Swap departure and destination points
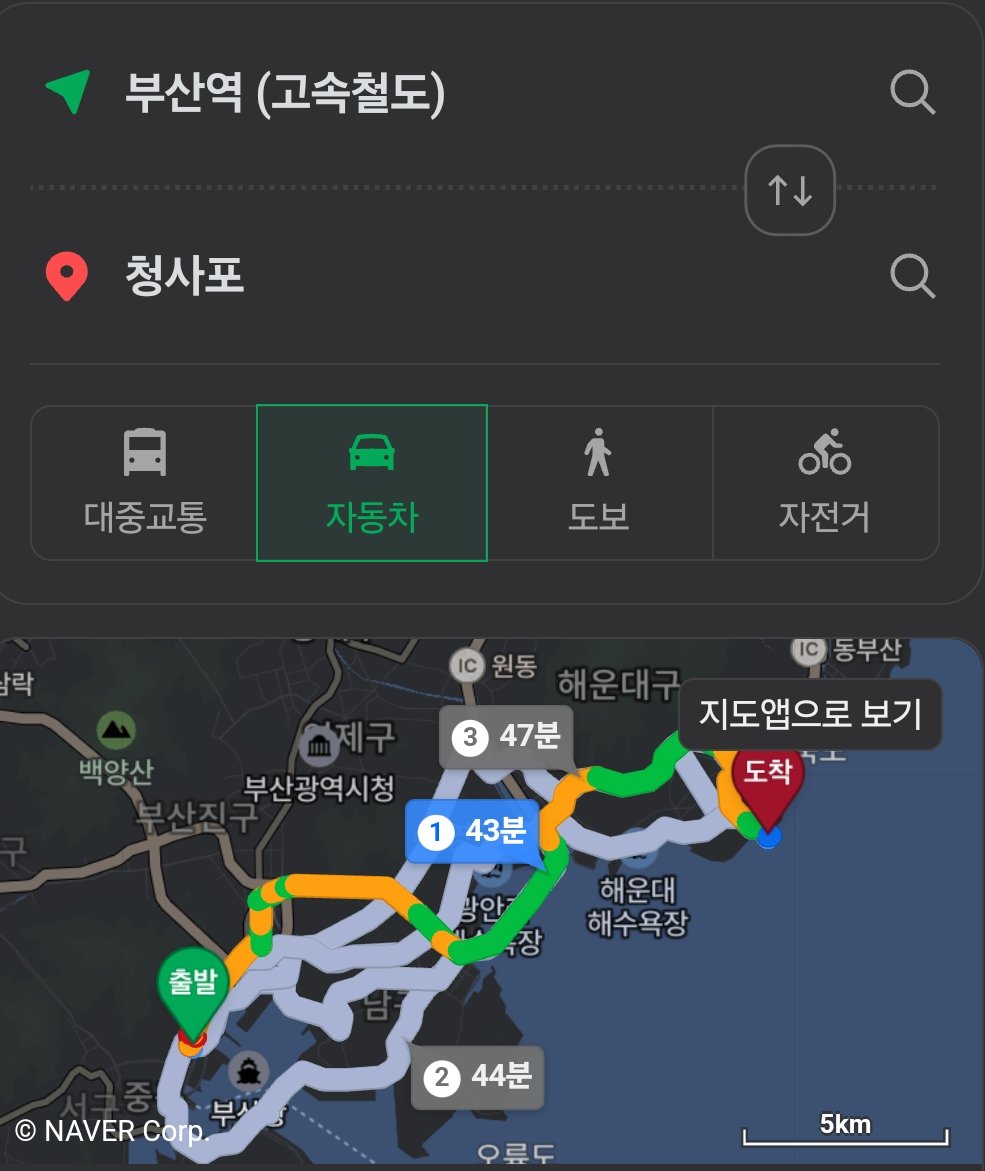The height and width of the screenshot is (1171, 985). click(x=790, y=190)
